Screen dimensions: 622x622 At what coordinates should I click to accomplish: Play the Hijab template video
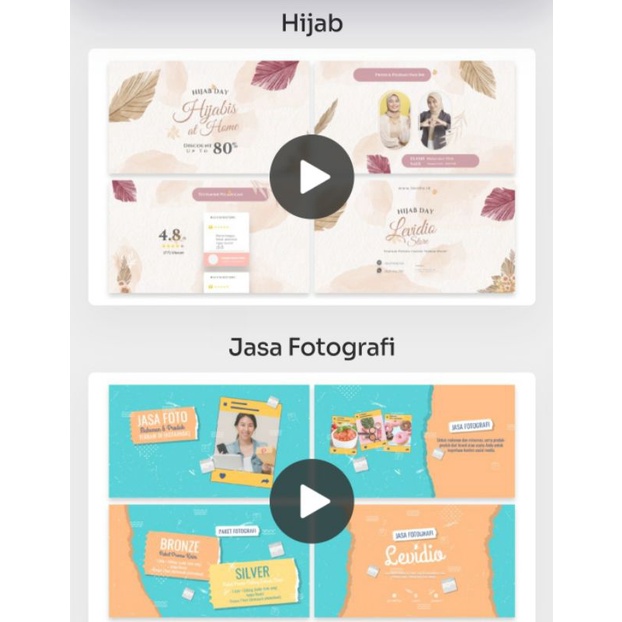312,177
